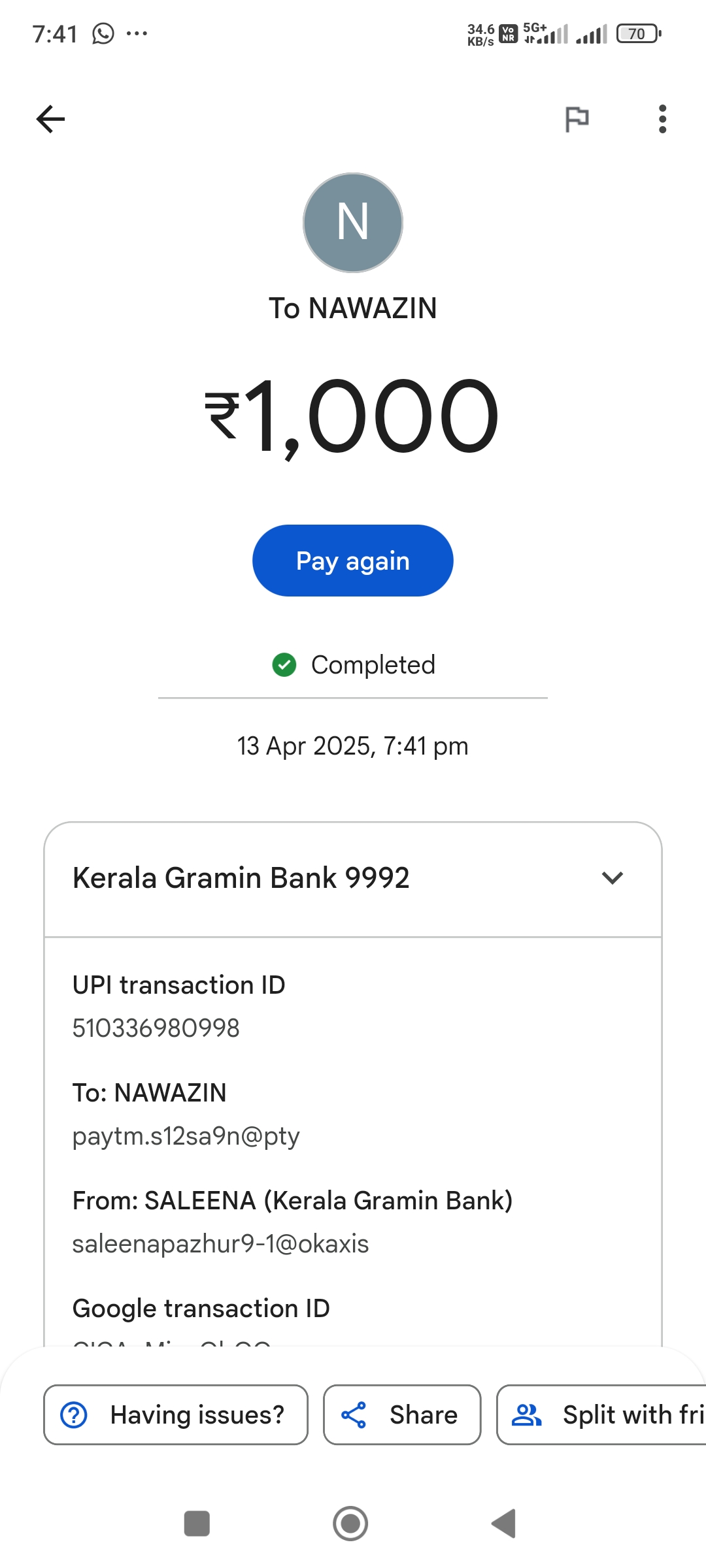
Task: Tap Pay again to send money
Action: tap(353, 561)
